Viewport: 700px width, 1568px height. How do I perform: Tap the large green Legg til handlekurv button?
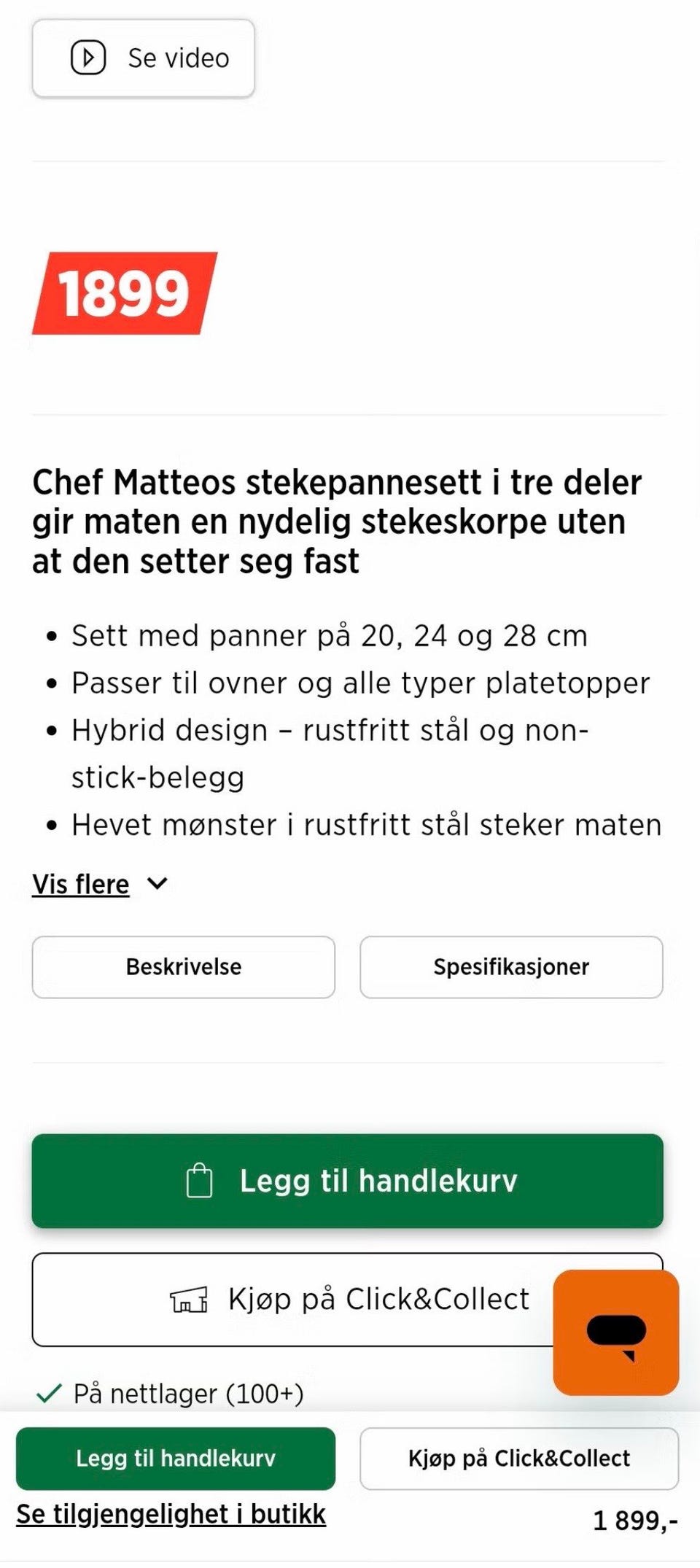pyautogui.click(x=348, y=1181)
